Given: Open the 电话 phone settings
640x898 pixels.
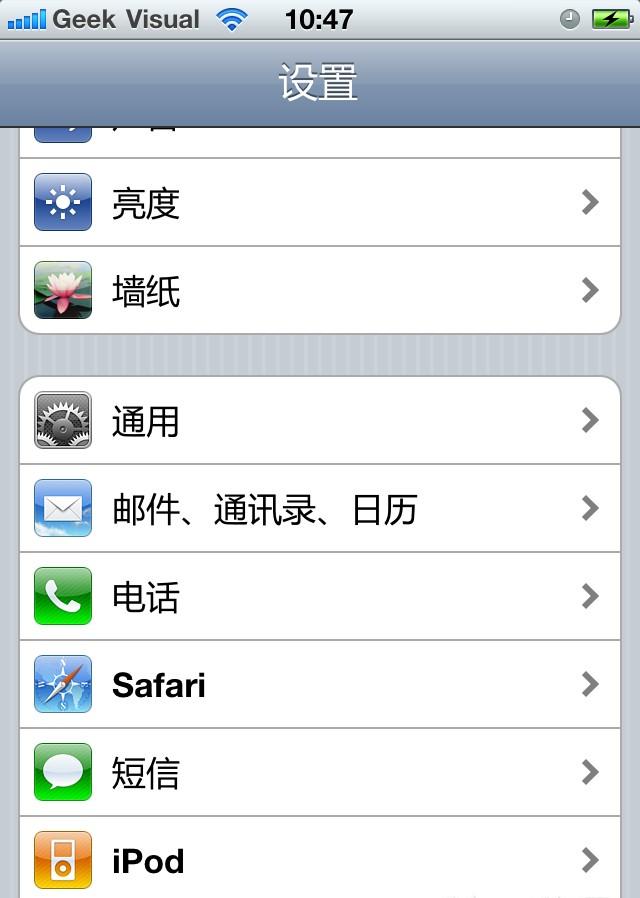Looking at the screenshot, I should [320, 597].
